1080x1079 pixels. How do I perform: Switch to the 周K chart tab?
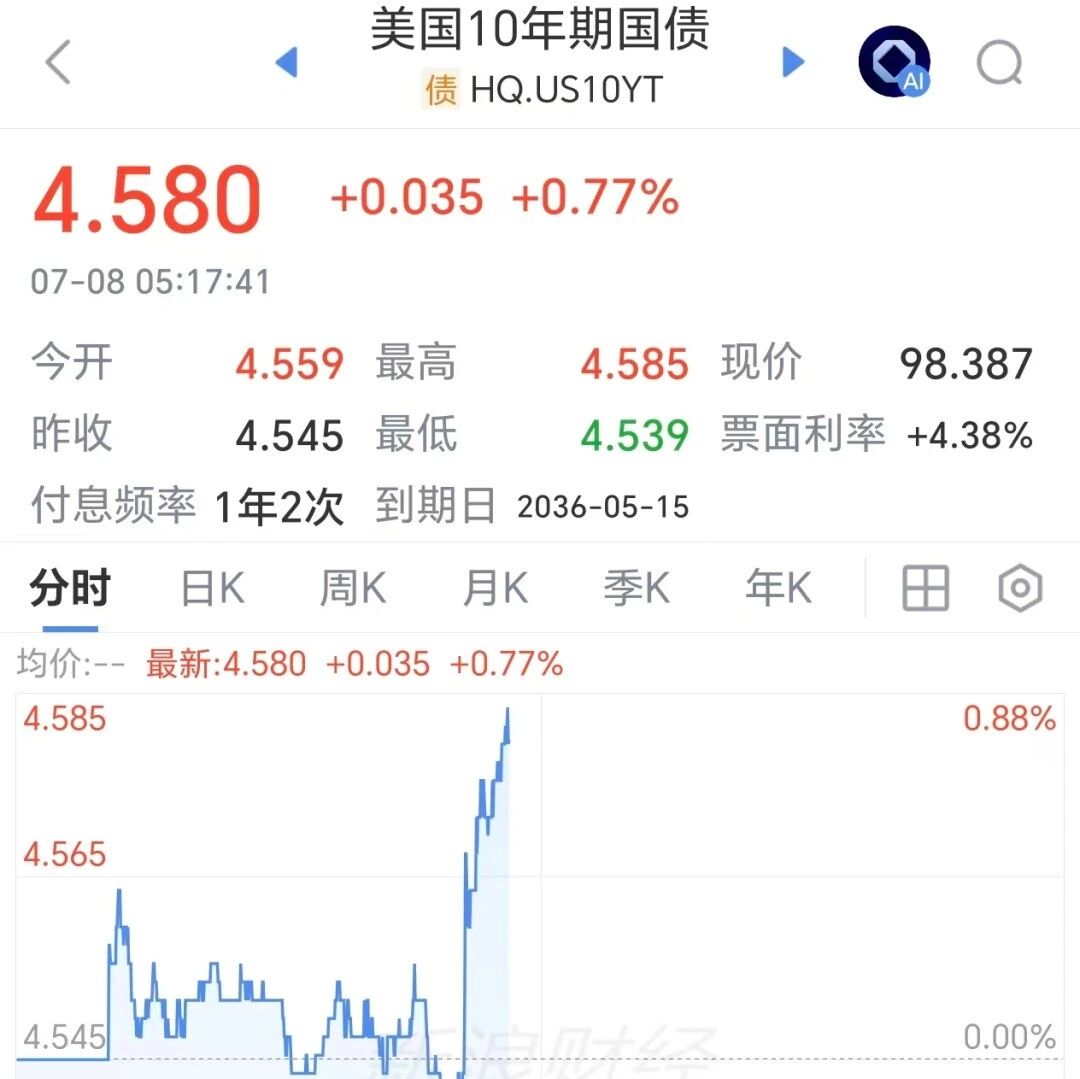[353, 588]
